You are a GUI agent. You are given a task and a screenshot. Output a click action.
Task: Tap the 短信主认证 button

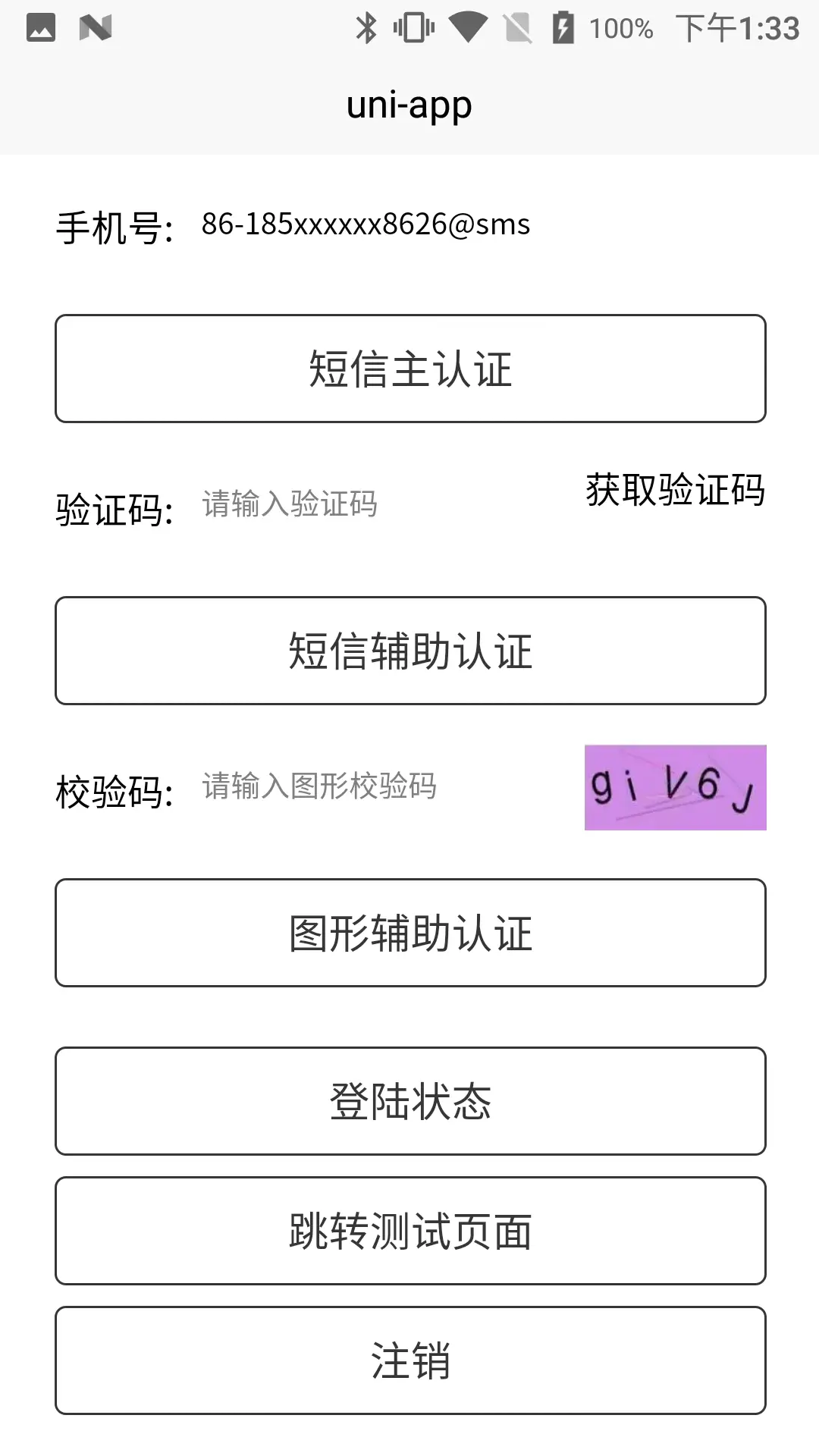coord(410,369)
